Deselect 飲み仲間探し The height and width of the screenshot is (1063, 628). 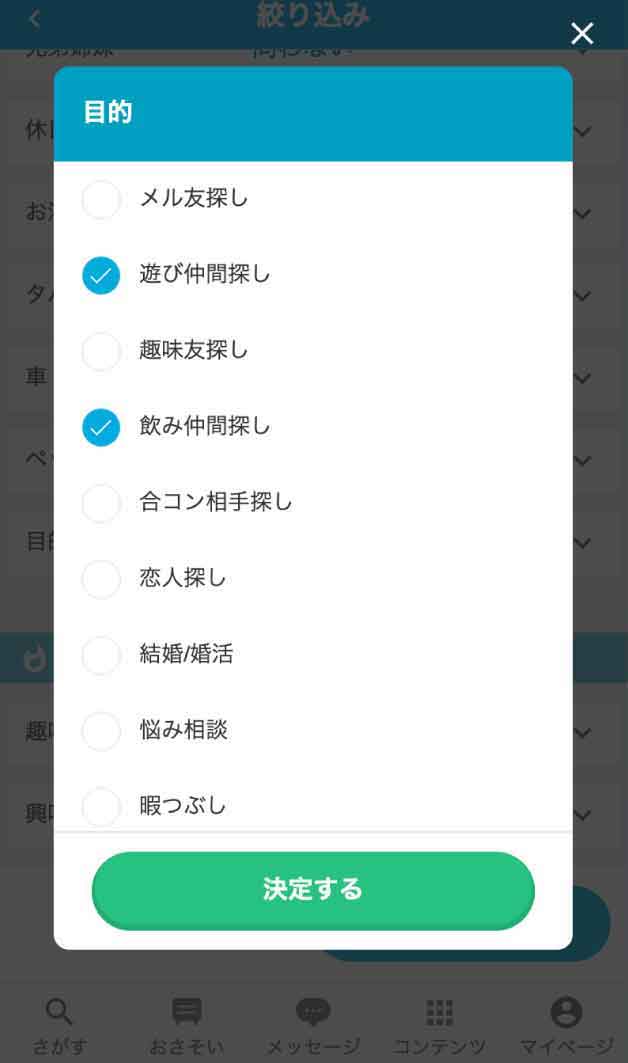pos(101,427)
